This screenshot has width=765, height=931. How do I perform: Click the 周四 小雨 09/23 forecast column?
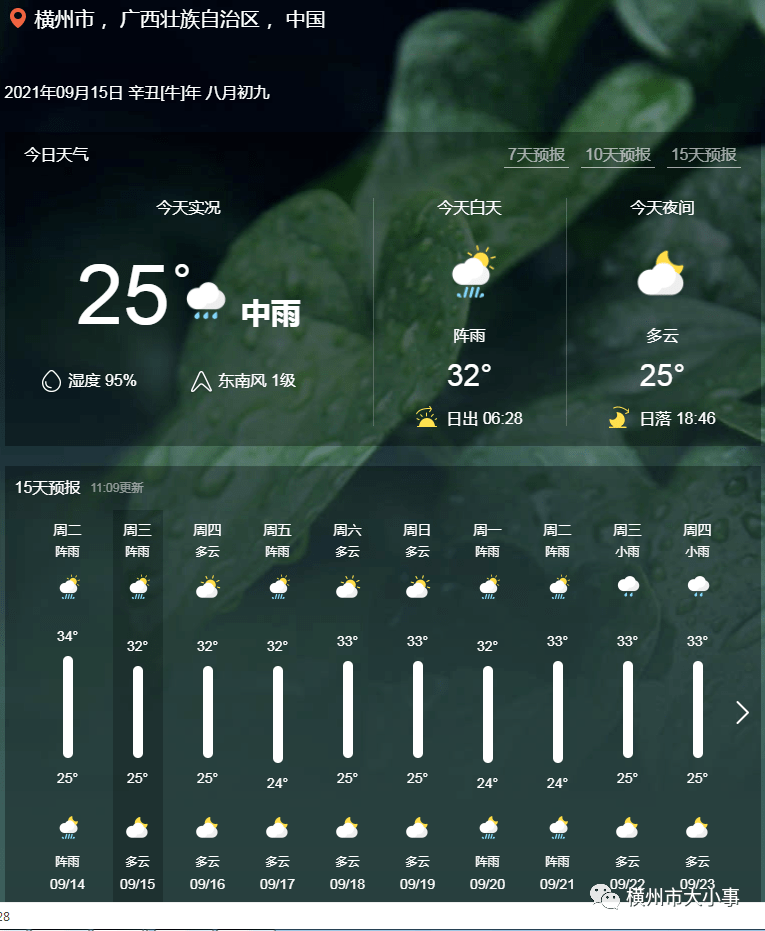697,700
